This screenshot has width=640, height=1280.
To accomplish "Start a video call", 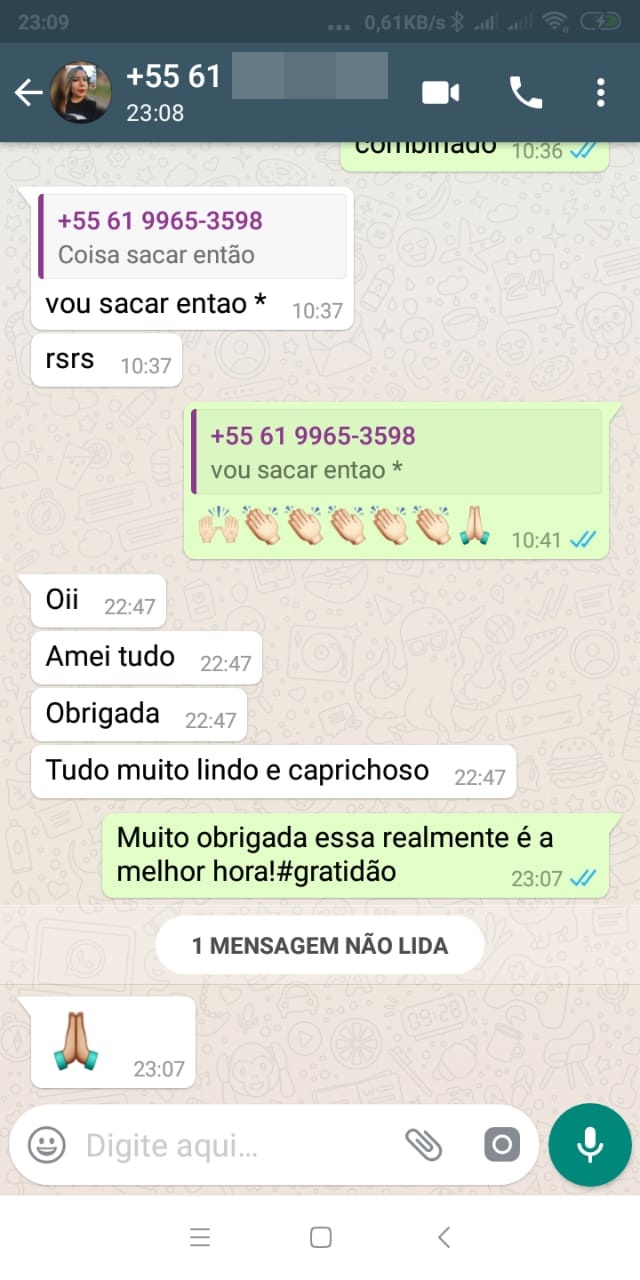I will (441, 93).
